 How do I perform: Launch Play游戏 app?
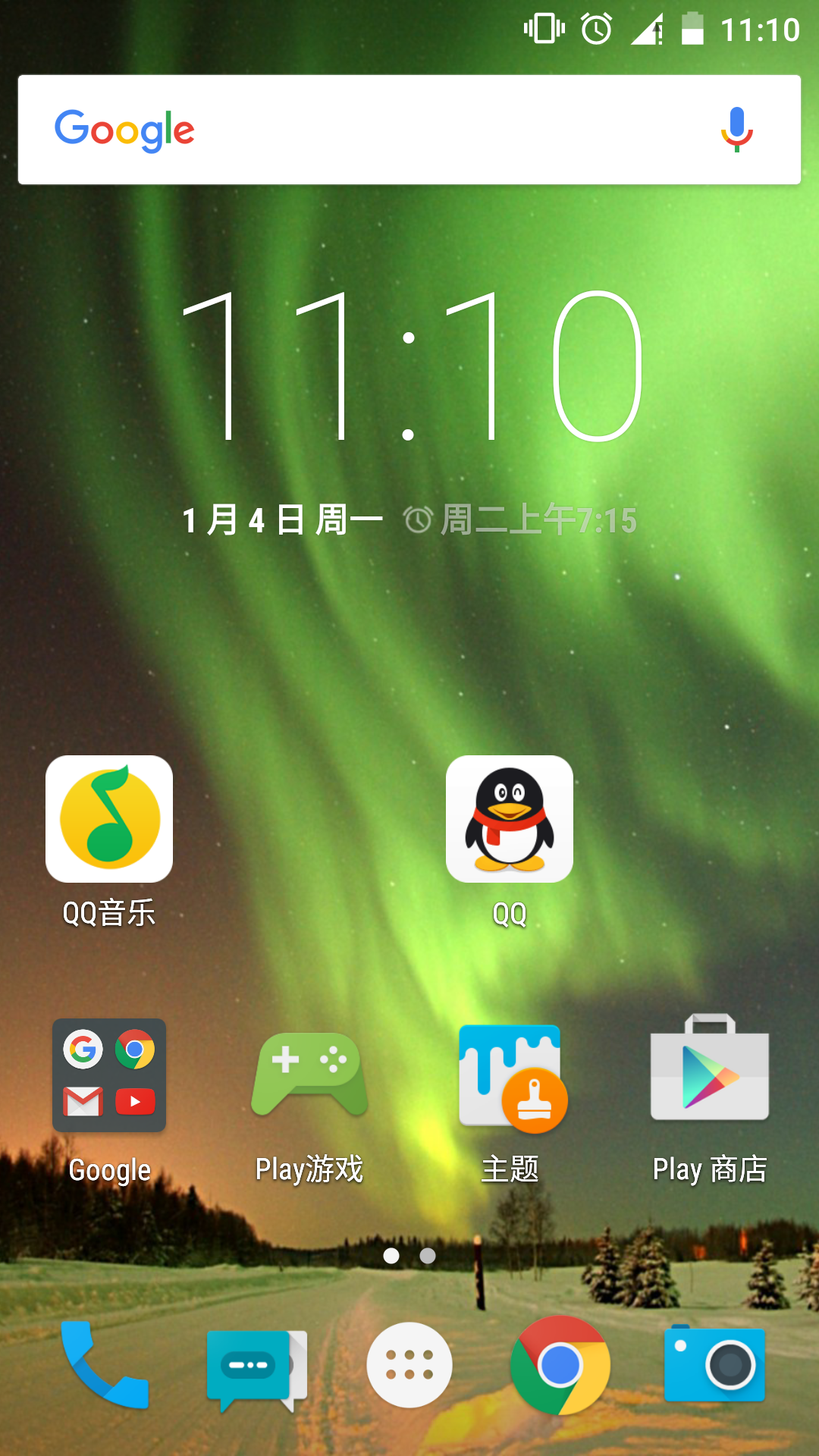309,1075
